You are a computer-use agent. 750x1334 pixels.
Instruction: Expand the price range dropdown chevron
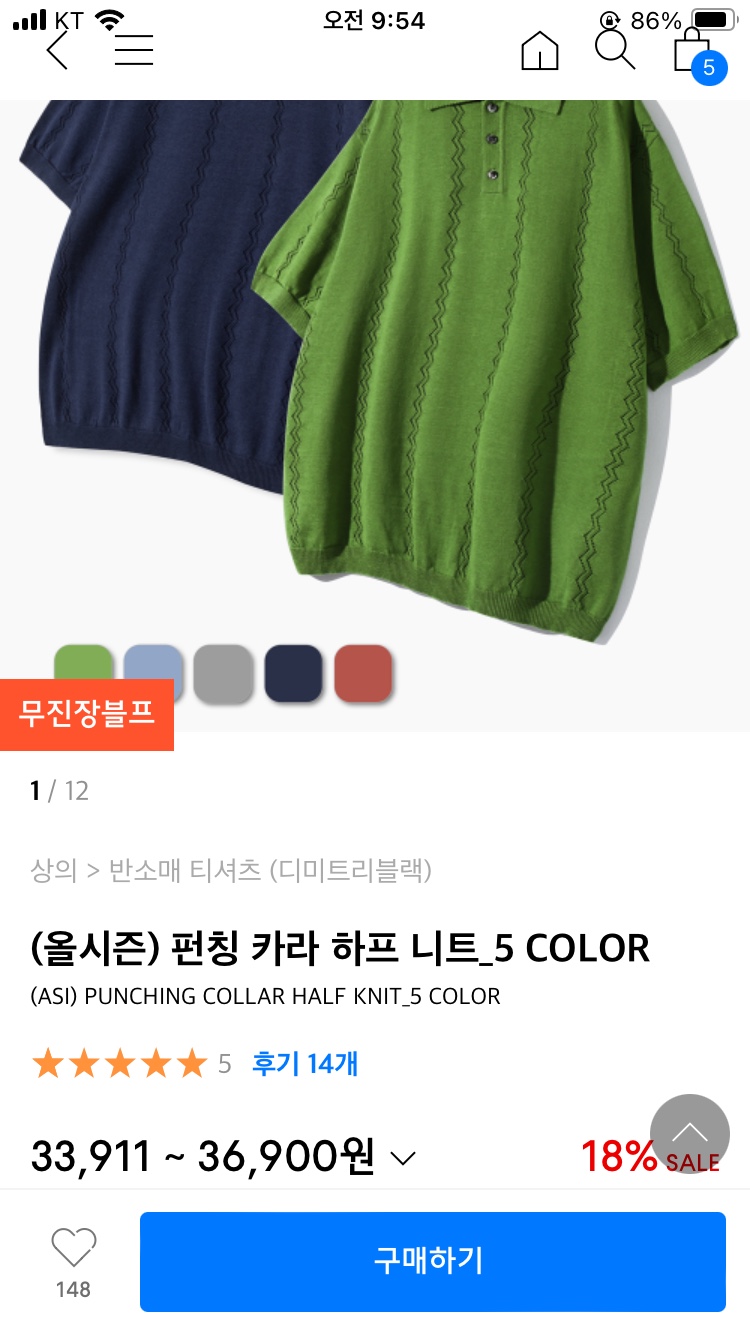click(402, 1158)
